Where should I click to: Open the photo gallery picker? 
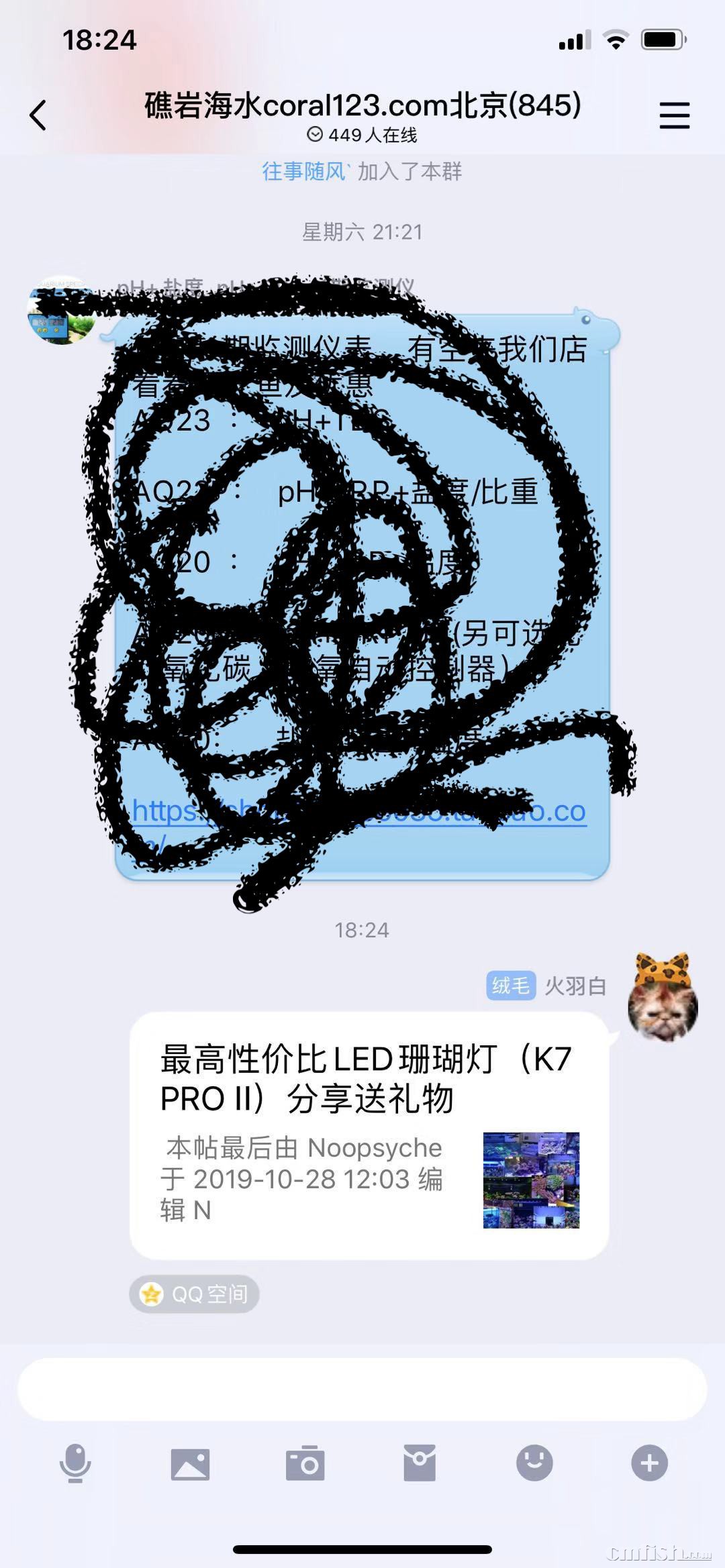[x=190, y=1463]
